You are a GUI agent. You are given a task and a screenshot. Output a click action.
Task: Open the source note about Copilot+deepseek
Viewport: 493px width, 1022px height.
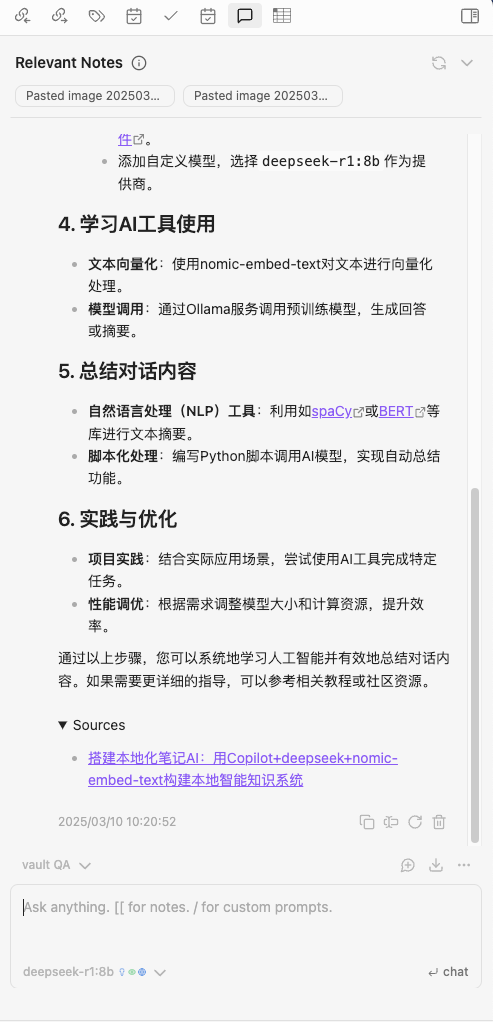pos(243,769)
